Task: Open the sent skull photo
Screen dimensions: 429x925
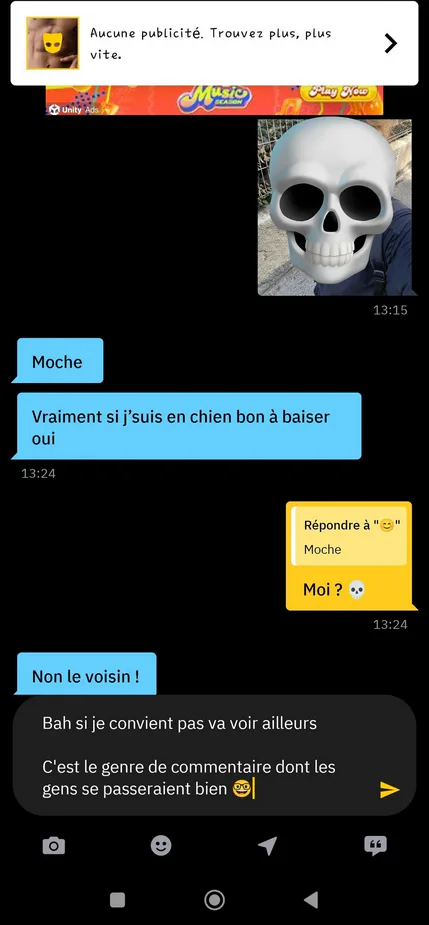Action: [335, 207]
